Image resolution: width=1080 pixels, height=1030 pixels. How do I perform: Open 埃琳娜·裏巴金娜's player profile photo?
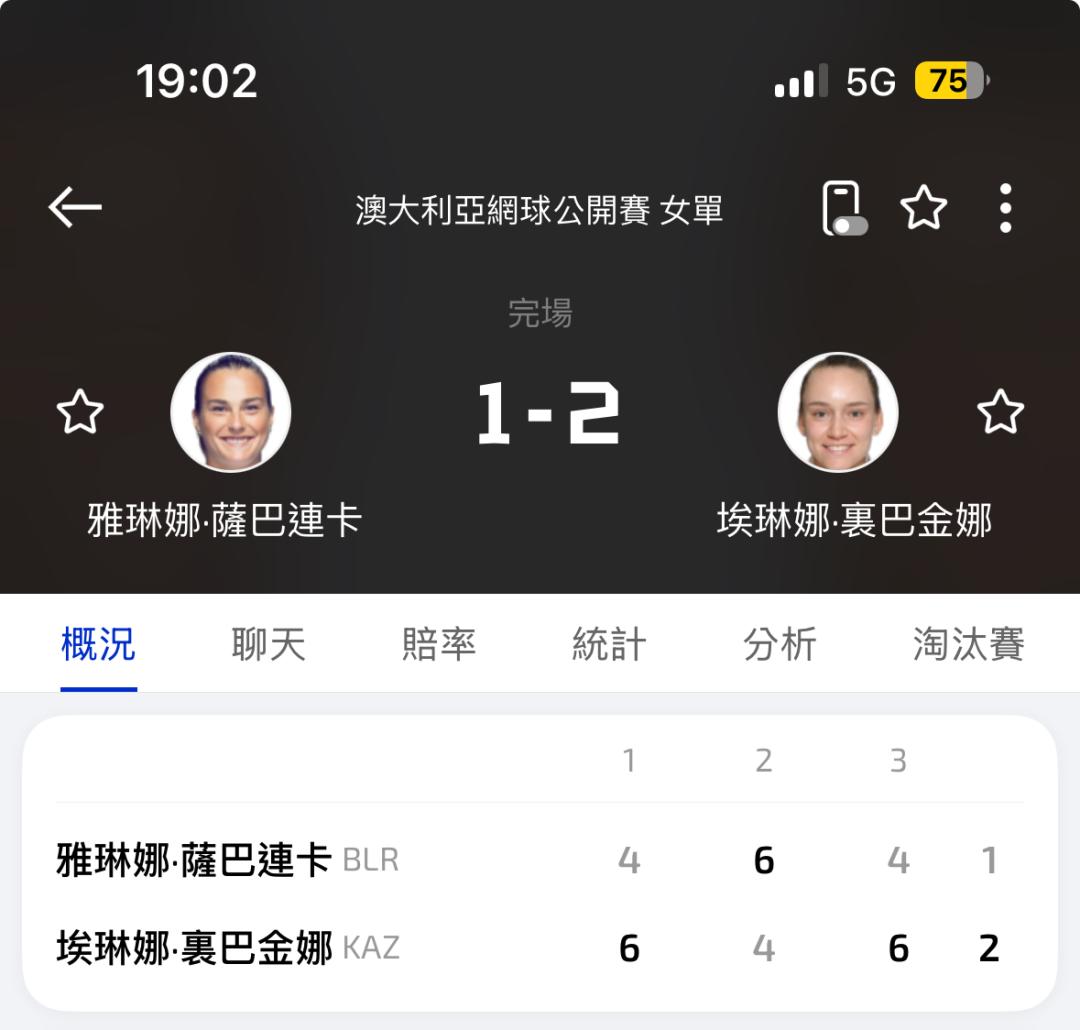(838, 412)
